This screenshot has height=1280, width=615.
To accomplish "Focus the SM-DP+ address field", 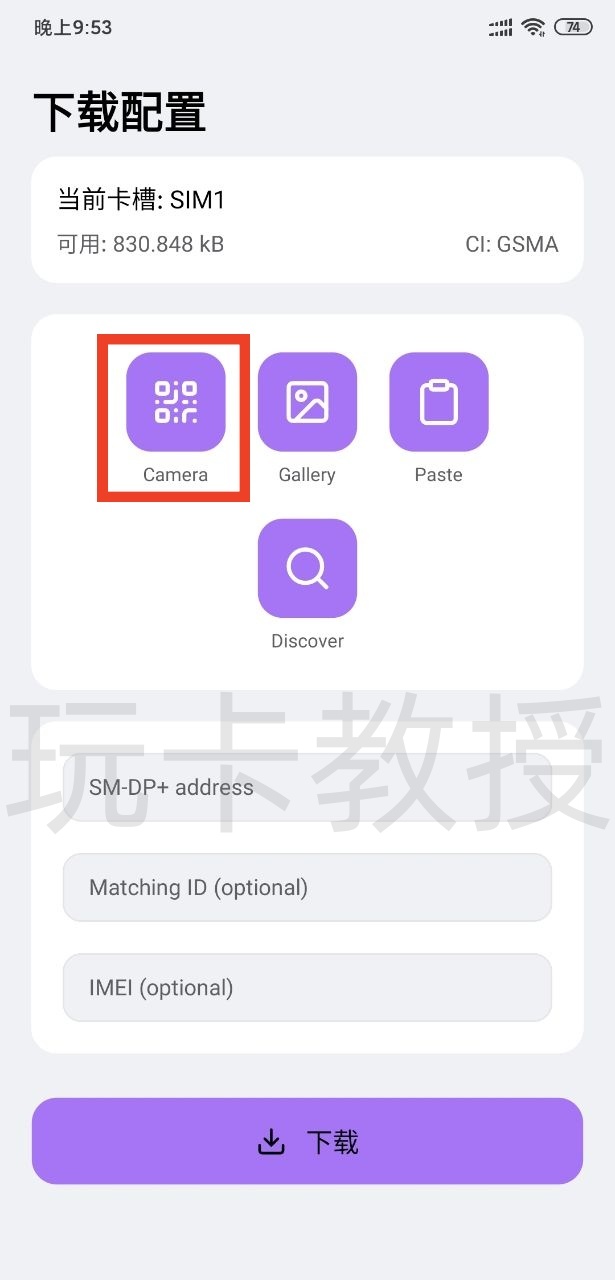I will tap(307, 787).
